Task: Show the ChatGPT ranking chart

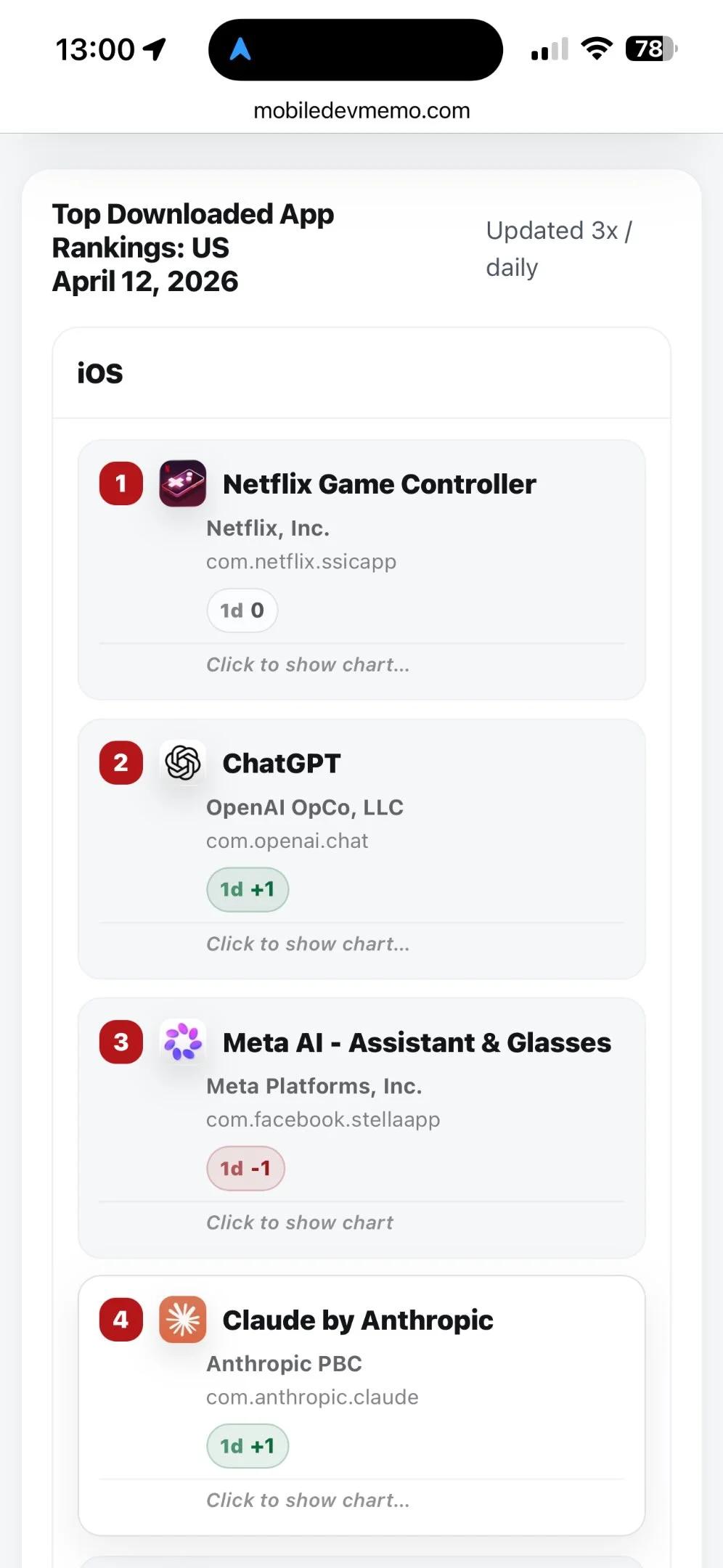Action: coord(308,944)
